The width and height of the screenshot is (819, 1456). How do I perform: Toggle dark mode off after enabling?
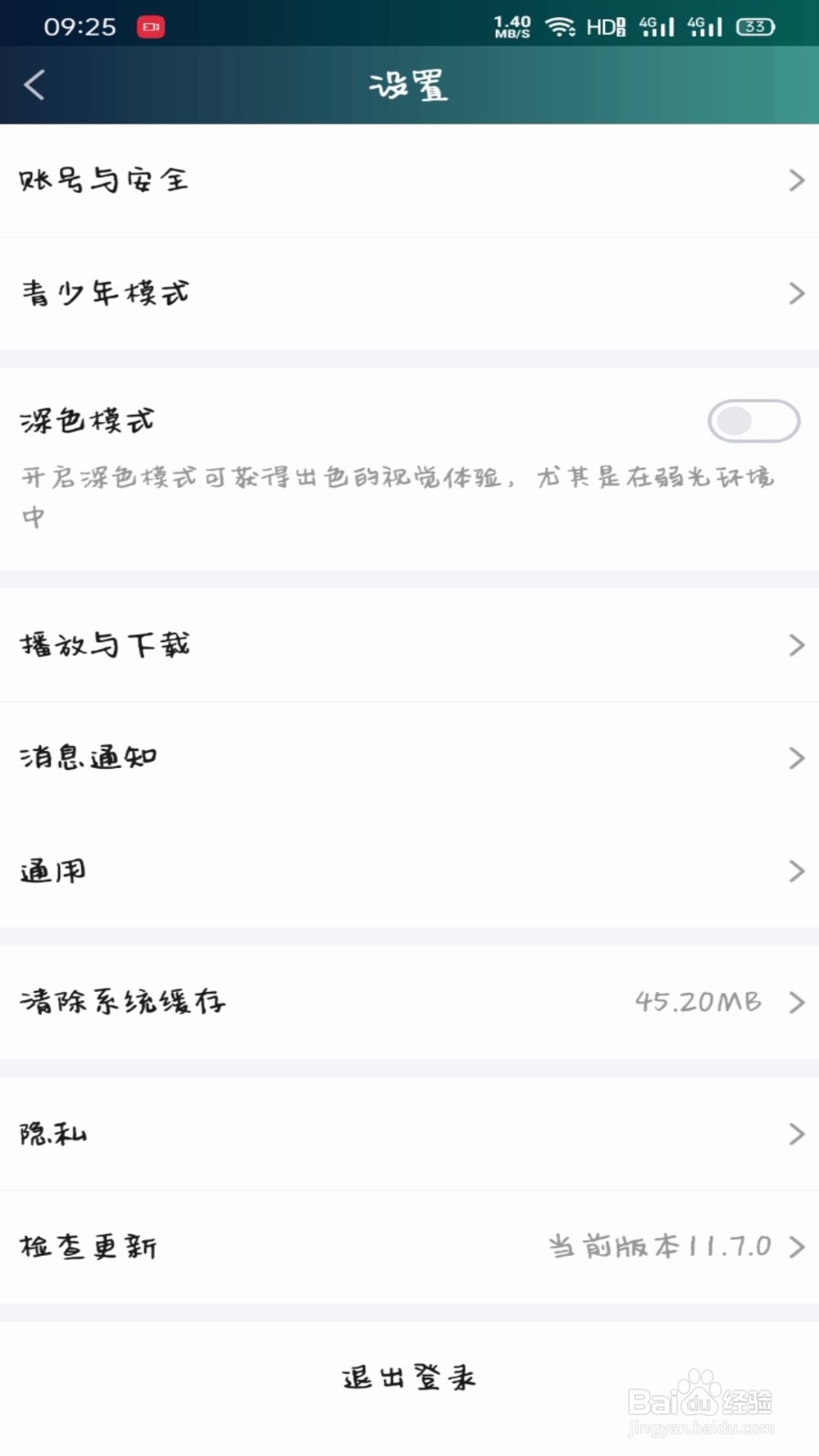(x=753, y=420)
